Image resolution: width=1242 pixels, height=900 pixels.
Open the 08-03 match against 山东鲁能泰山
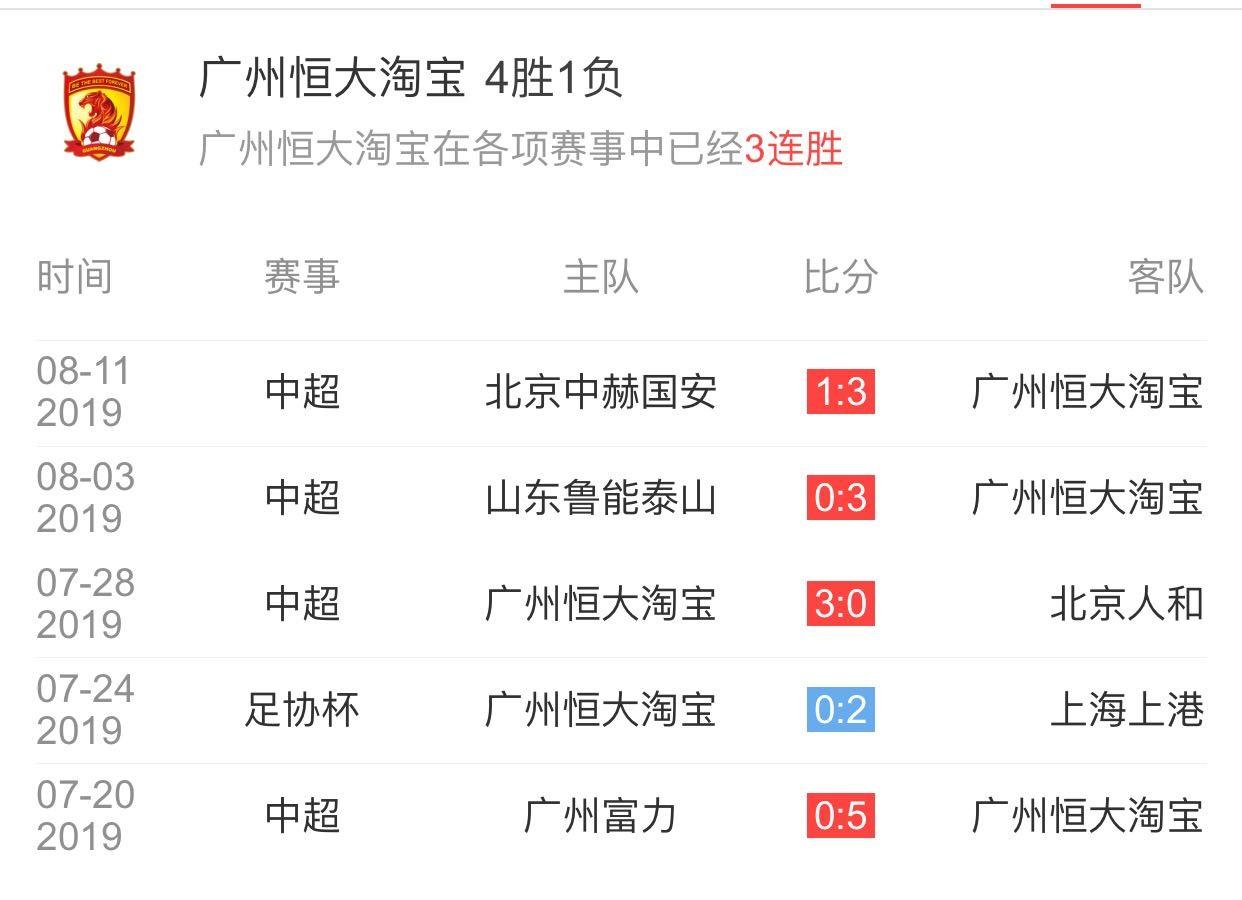[620, 498]
